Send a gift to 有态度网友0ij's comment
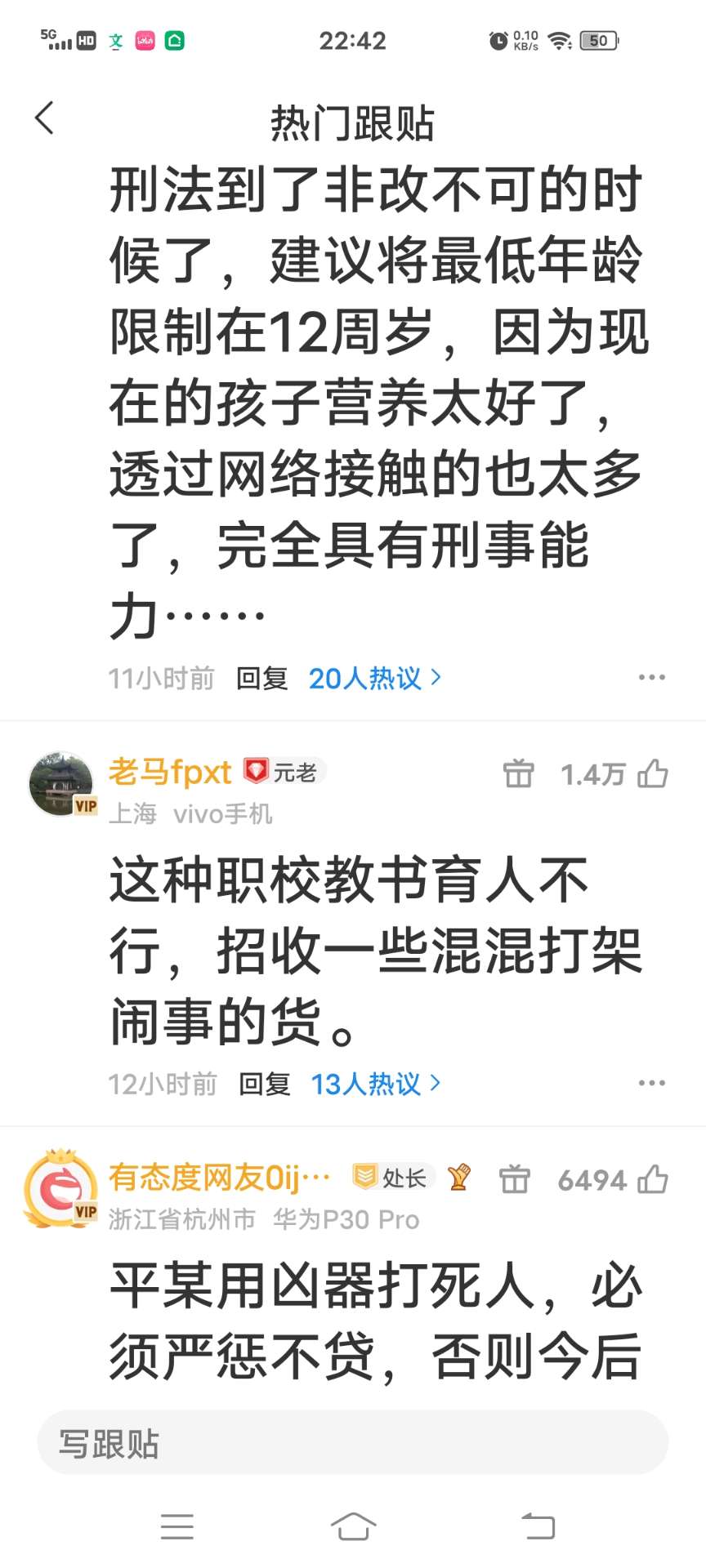The height and width of the screenshot is (1568, 706). [x=515, y=1179]
